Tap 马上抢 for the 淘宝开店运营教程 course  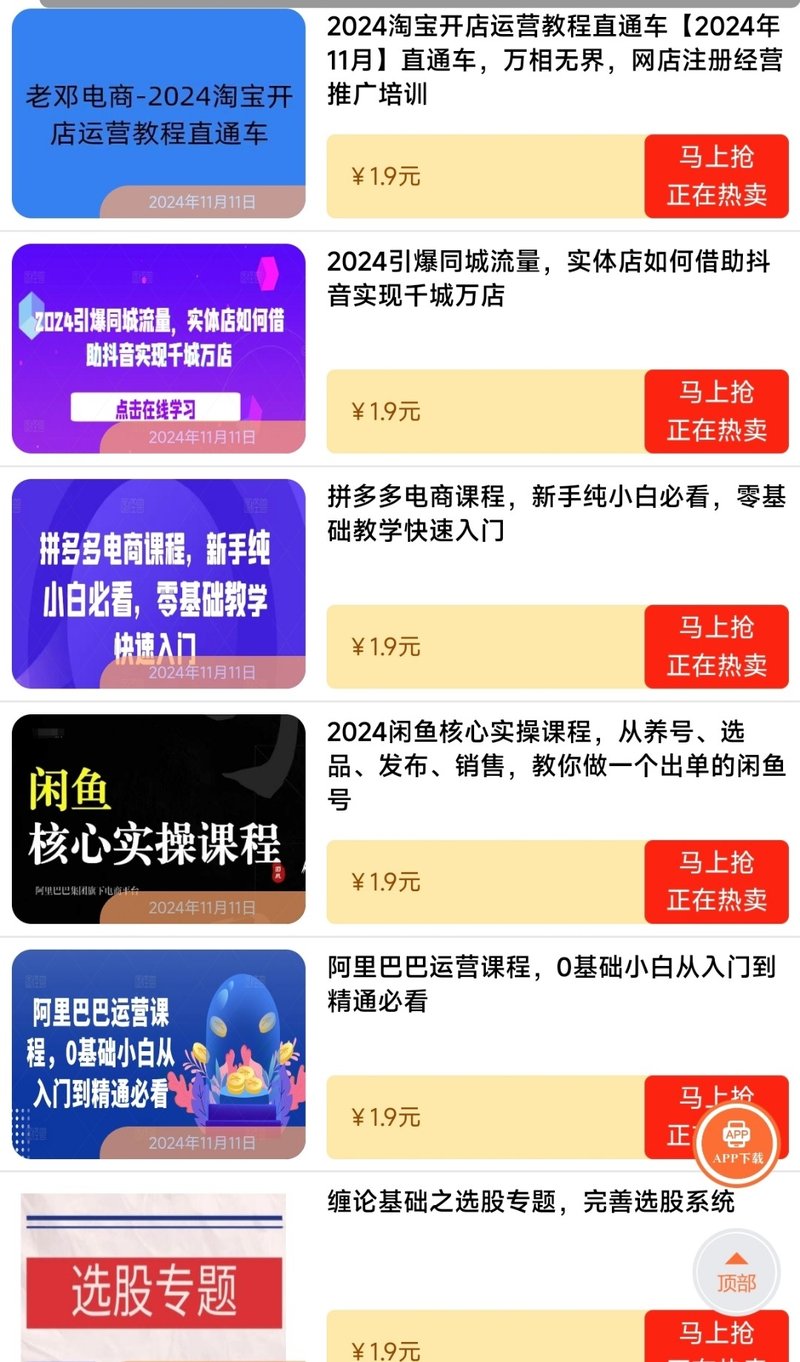(x=716, y=176)
